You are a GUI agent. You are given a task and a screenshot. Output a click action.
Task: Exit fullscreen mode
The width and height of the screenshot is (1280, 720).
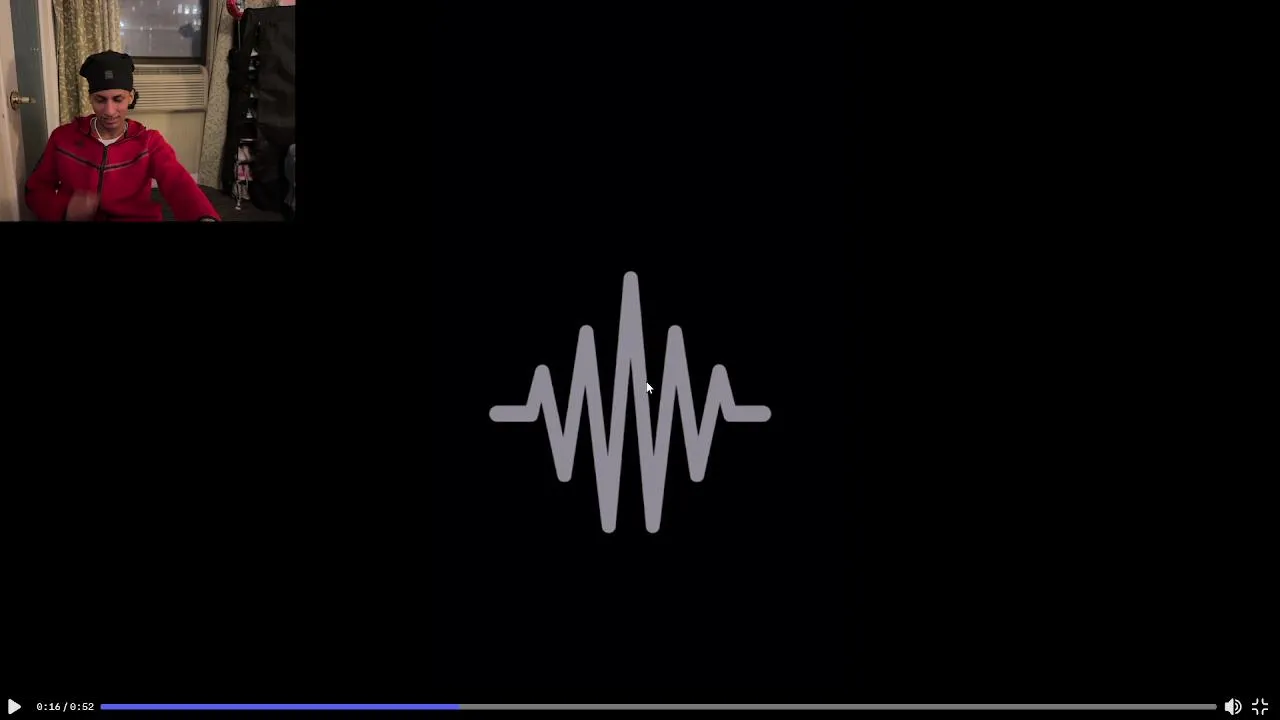coord(1260,706)
